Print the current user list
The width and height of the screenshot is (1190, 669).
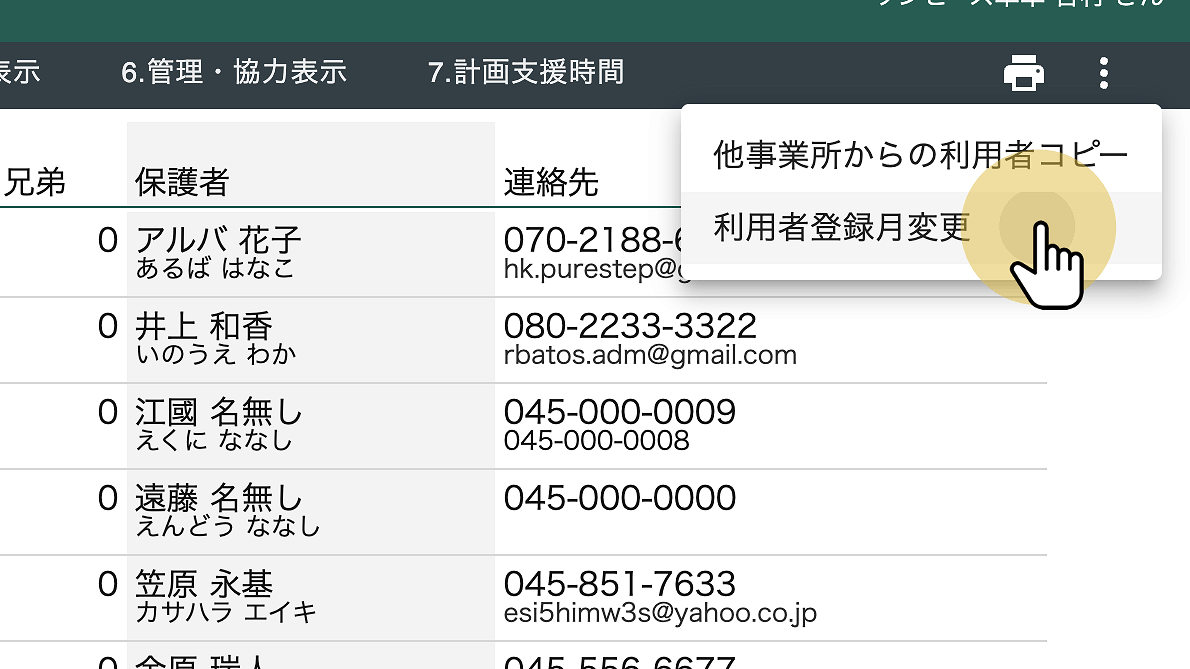click(x=1024, y=73)
